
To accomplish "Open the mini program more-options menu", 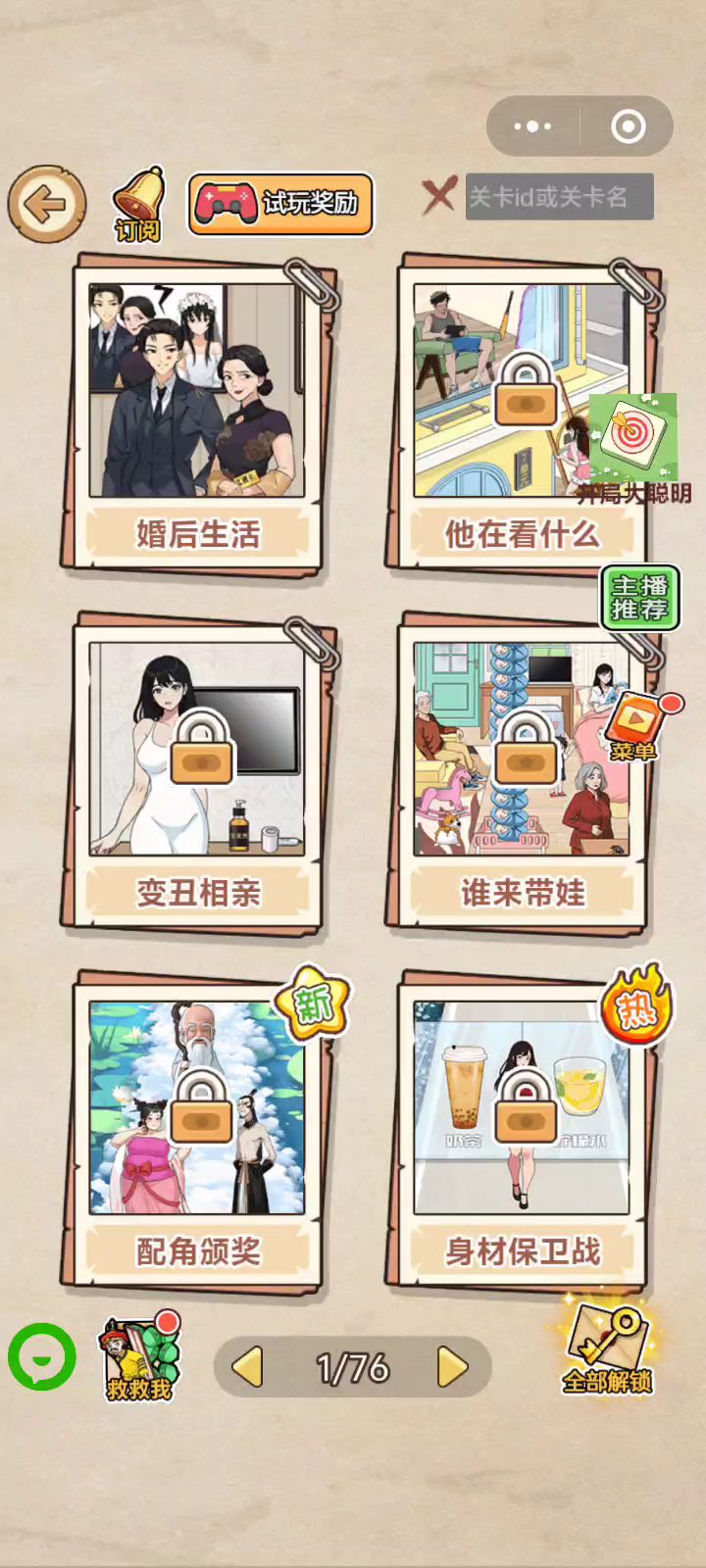I will click(532, 126).
